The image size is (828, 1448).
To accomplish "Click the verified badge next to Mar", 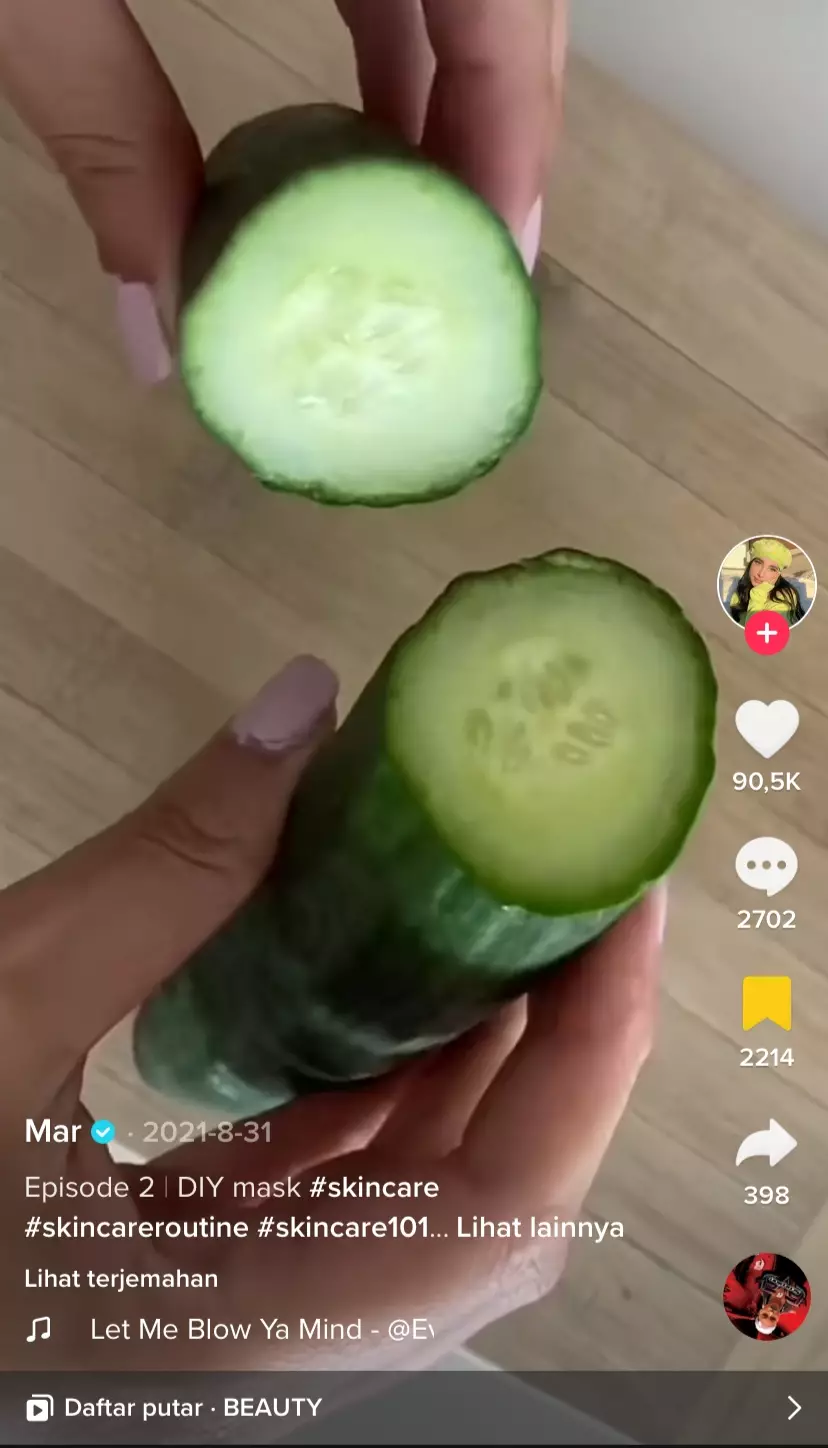I will tap(103, 1132).
